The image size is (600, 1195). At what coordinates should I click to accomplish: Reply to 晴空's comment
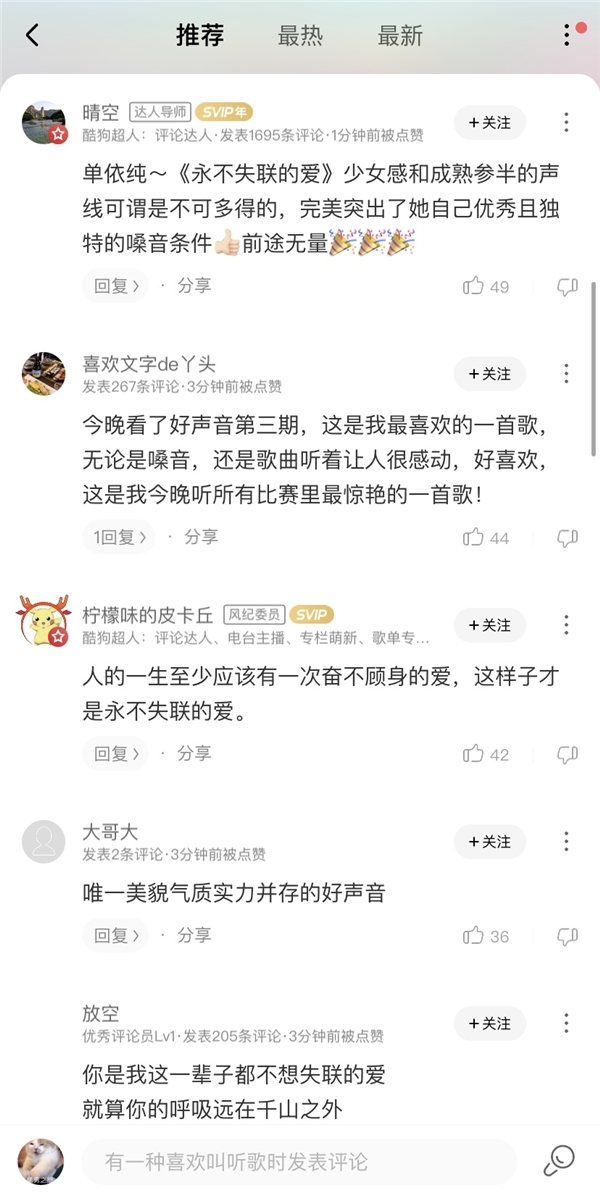[x=114, y=286]
